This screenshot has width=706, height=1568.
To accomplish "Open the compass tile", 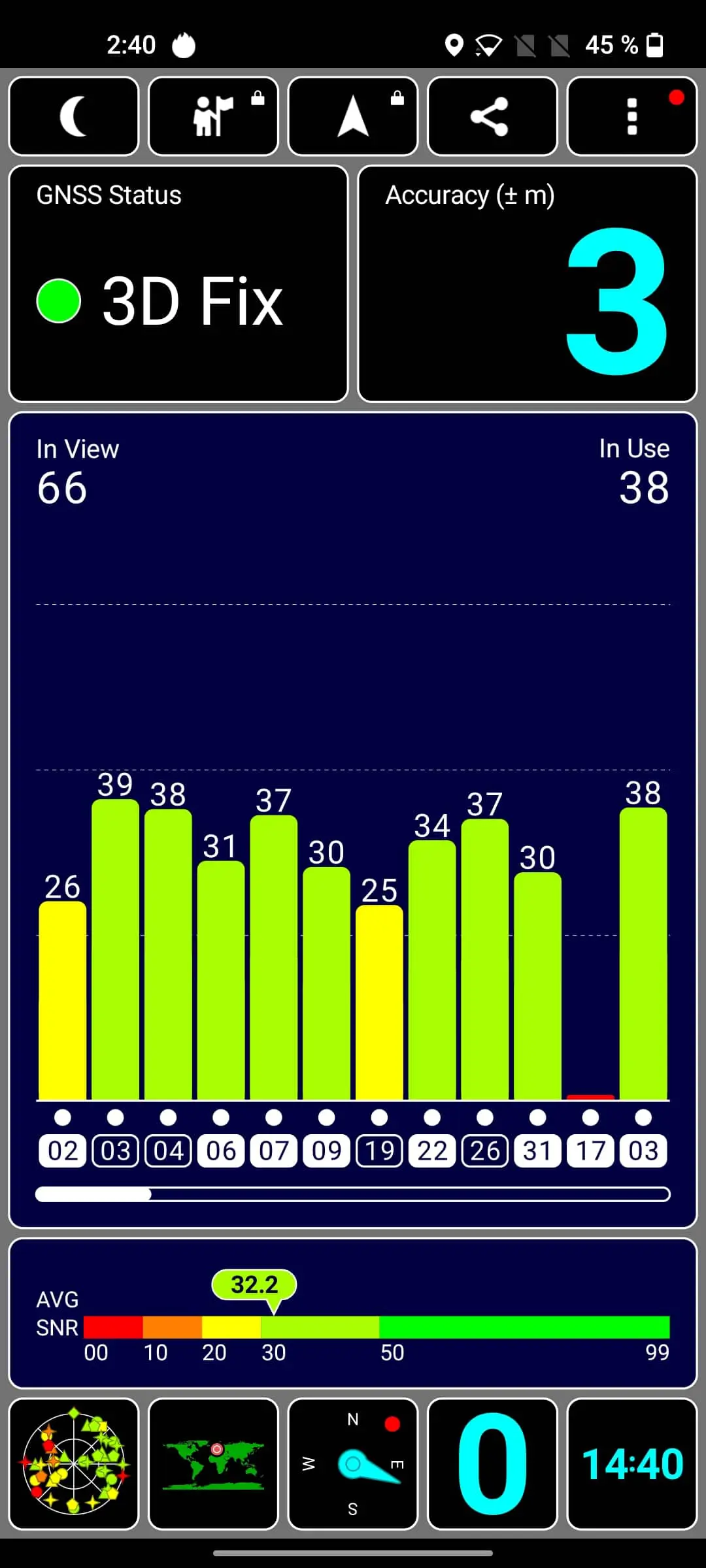I will coord(353,1464).
